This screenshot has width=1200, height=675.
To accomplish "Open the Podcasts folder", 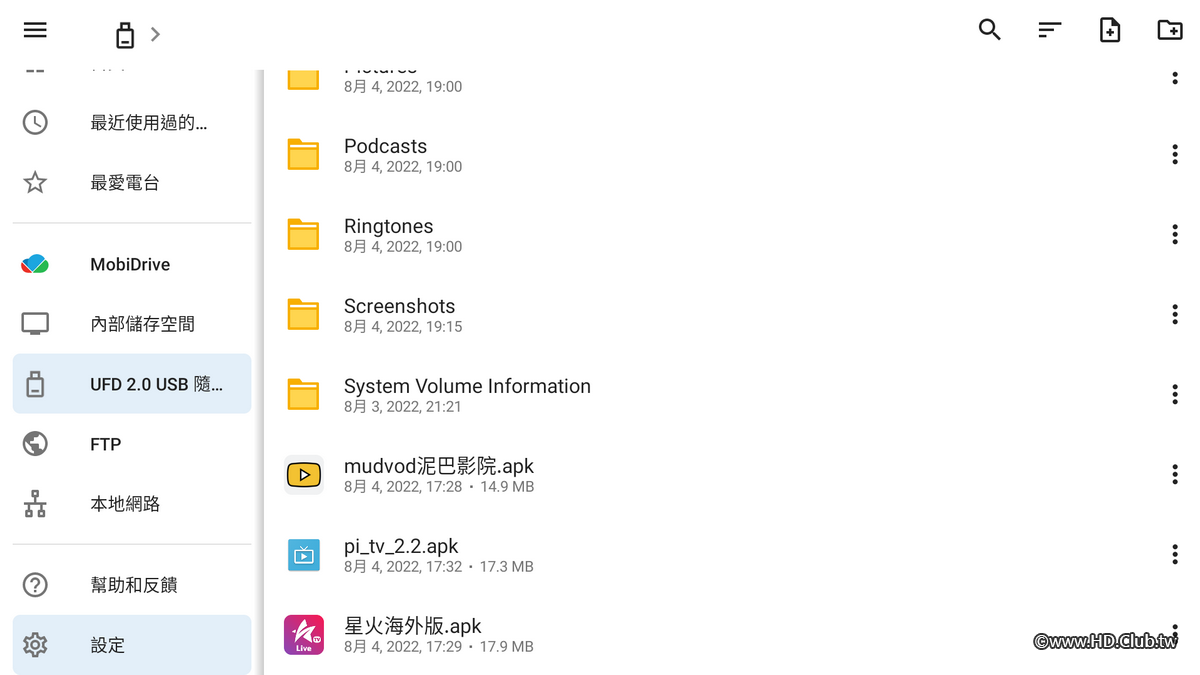I will point(385,154).
